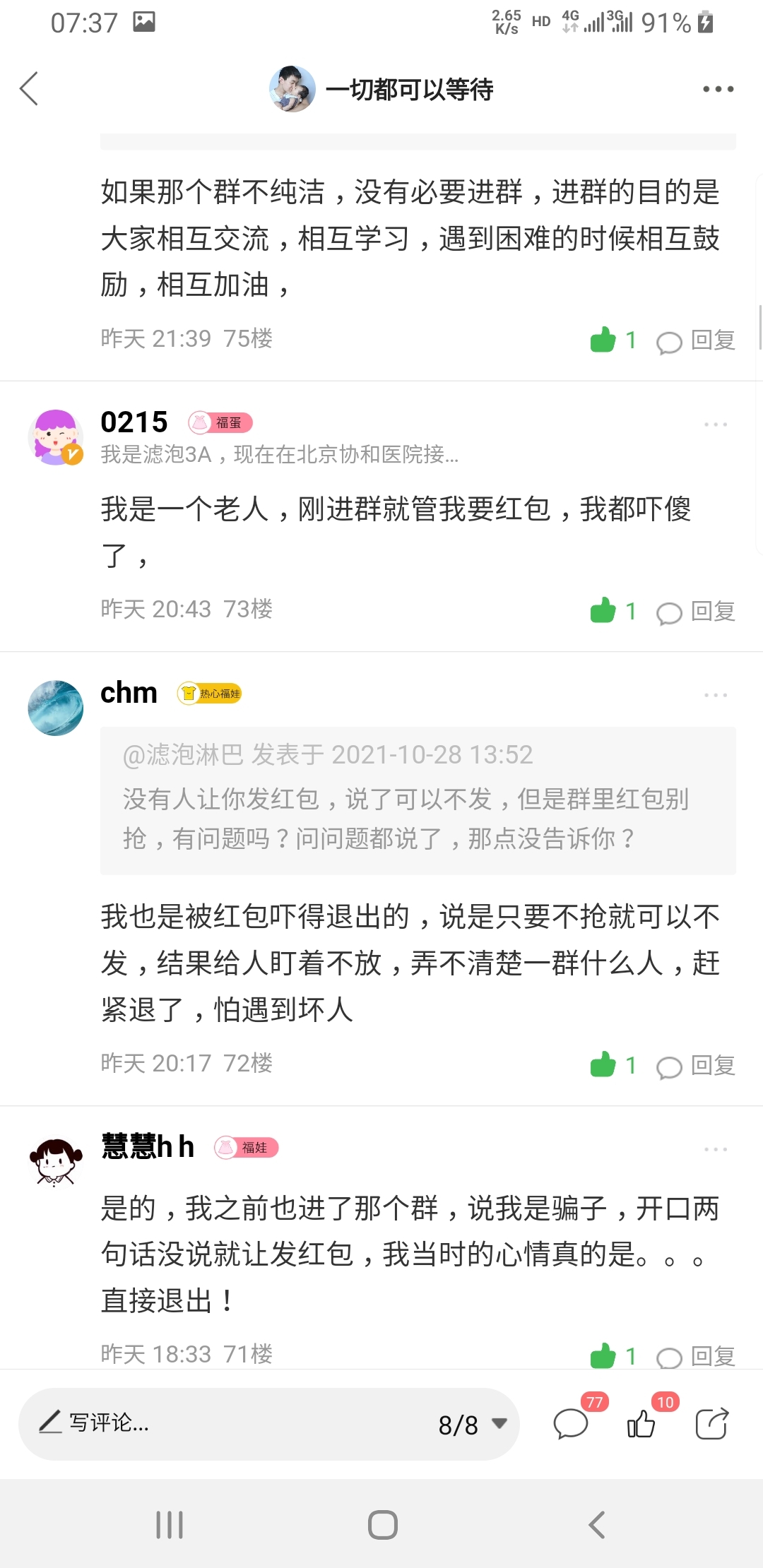The width and height of the screenshot is (763, 1568).
Task: Reply to 0215's comment
Action: point(697,611)
